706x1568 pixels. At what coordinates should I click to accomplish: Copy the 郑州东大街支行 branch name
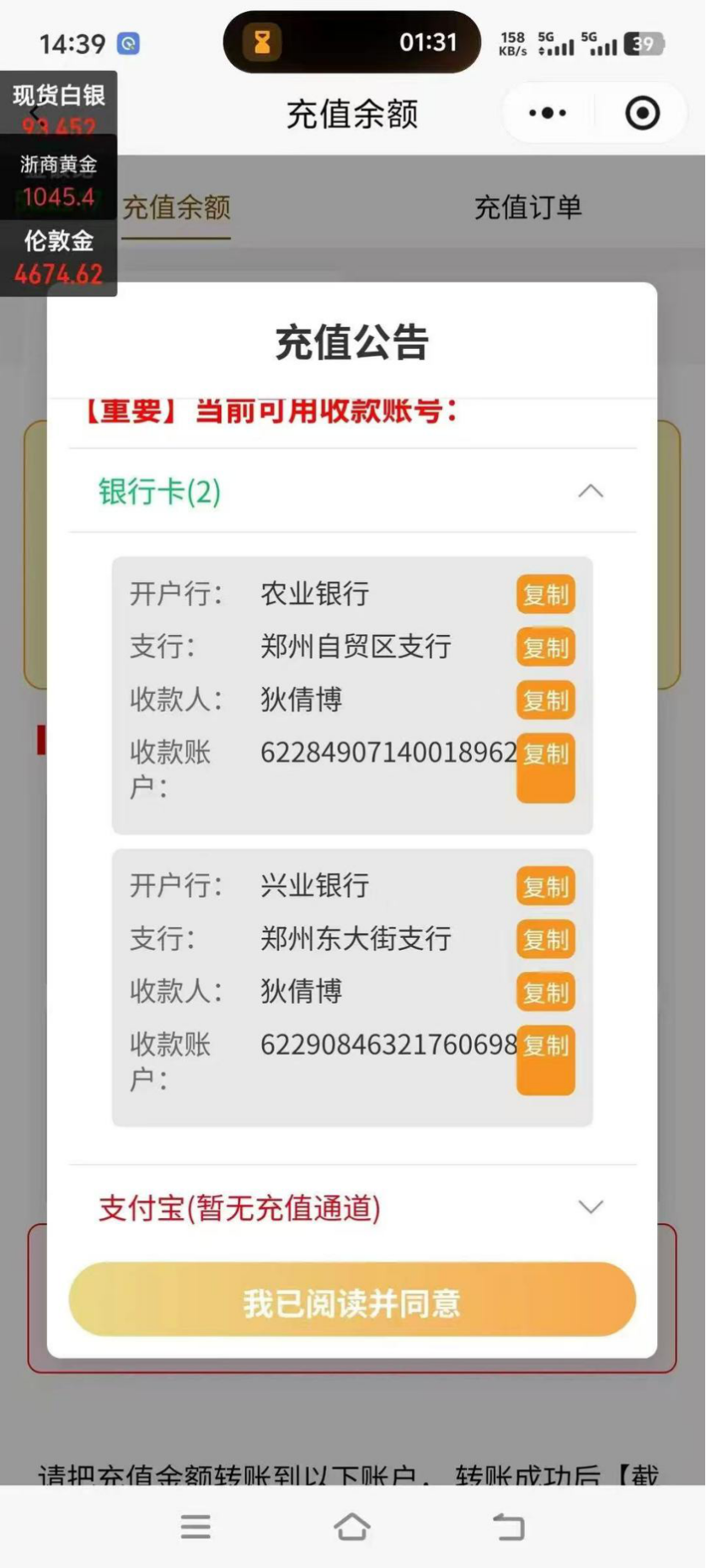pyautogui.click(x=544, y=939)
